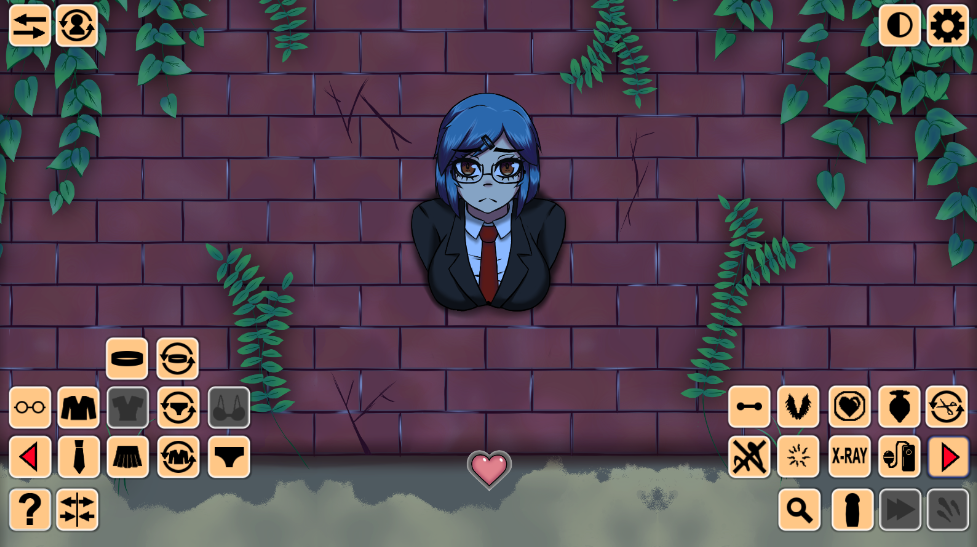Open the settings gear
This screenshot has width=977, height=547.
tap(947, 25)
